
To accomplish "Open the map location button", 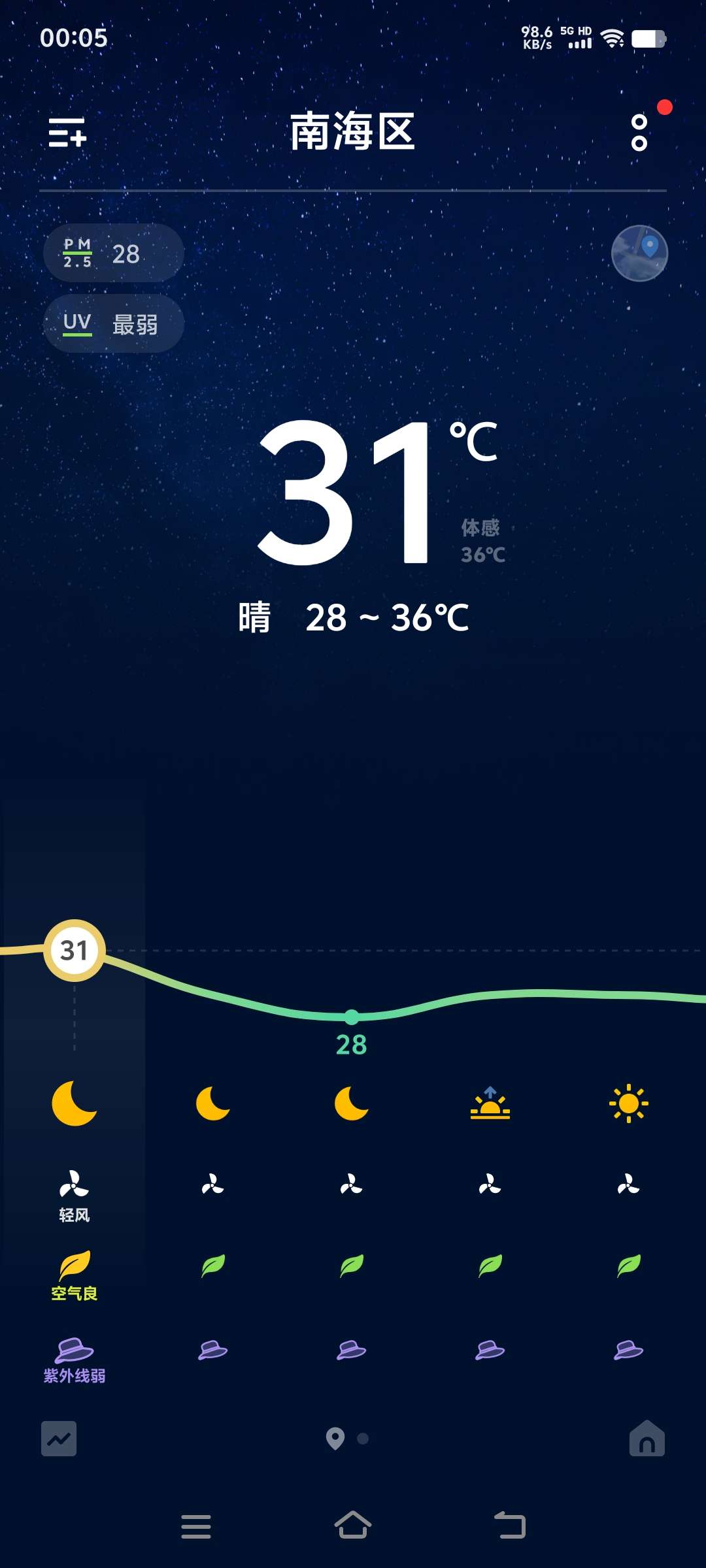I will pos(639,253).
